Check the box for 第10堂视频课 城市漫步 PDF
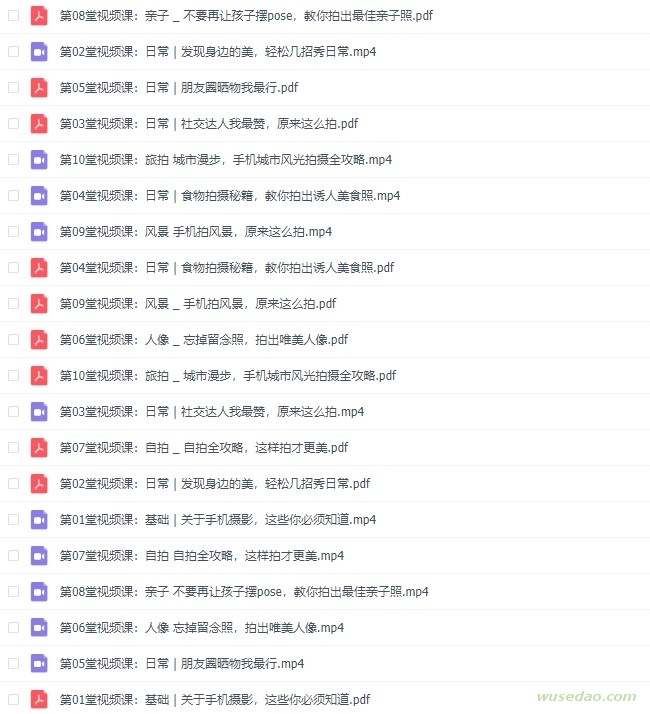This screenshot has height=714, width=650. click(x=14, y=375)
